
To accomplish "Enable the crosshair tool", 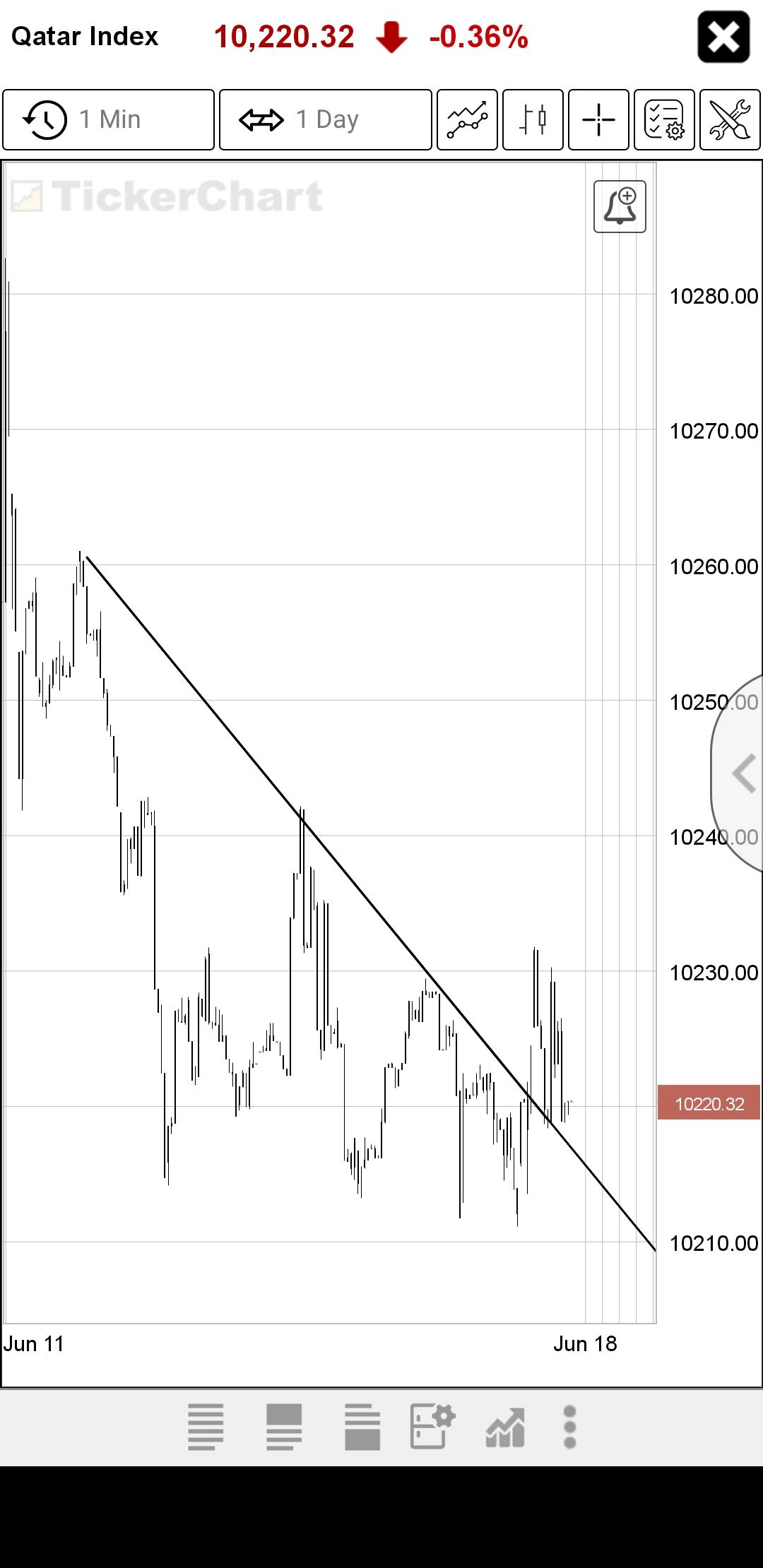I will tap(598, 119).
